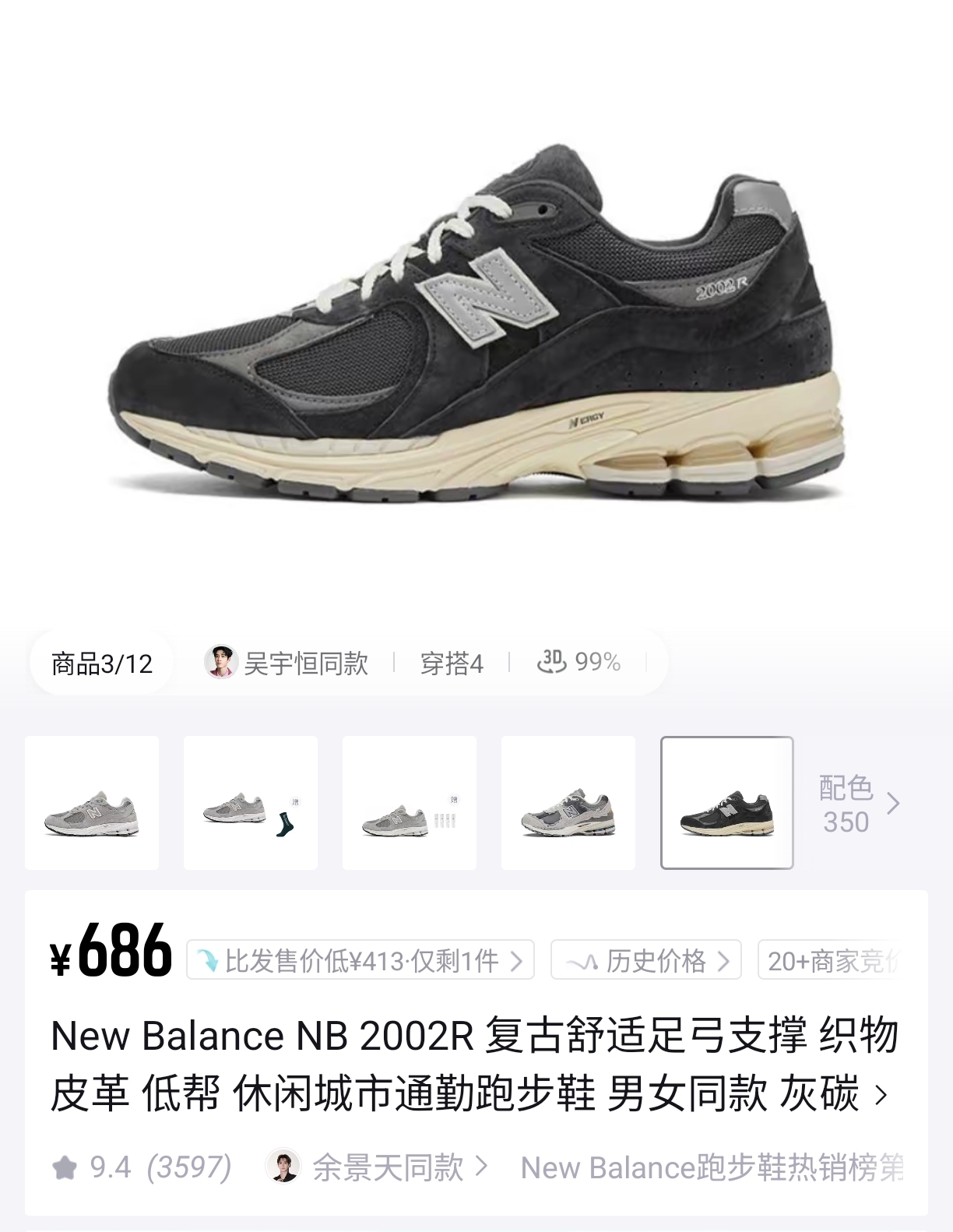This screenshot has height=1232, width=953.
Task: Open the 20+商家竞价 sellers tag
Action: (x=832, y=960)
